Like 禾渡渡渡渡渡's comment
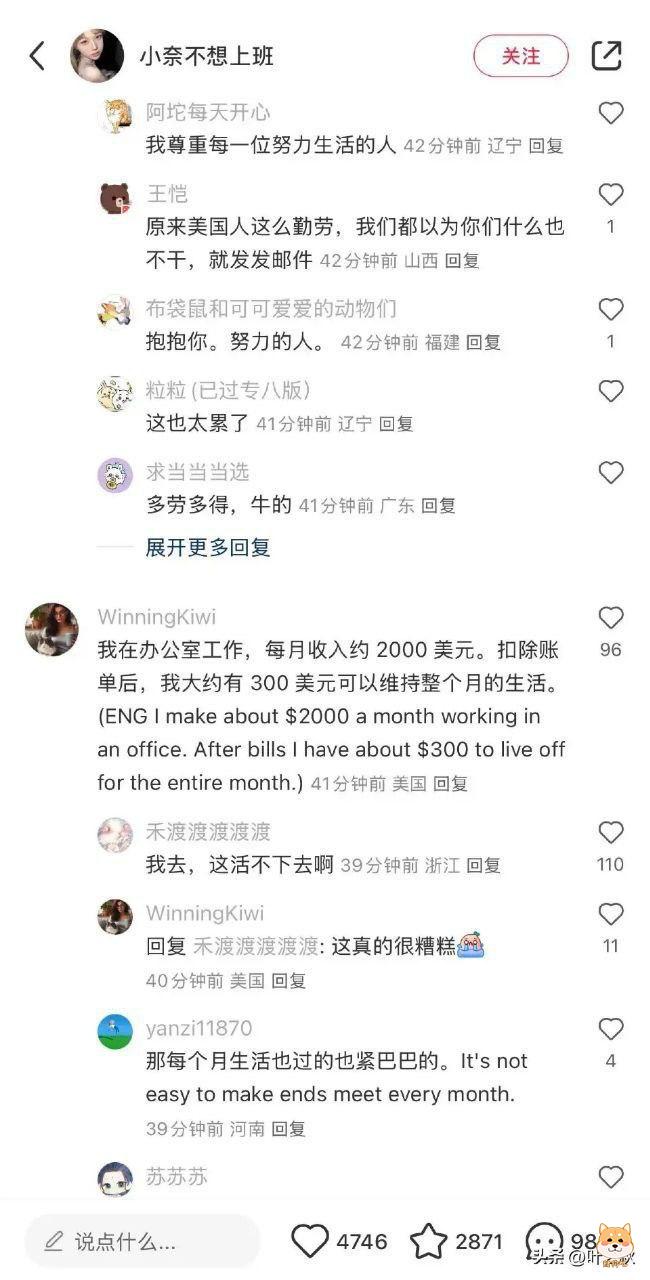Screen dimensions: 650x1280 [611, 833]
